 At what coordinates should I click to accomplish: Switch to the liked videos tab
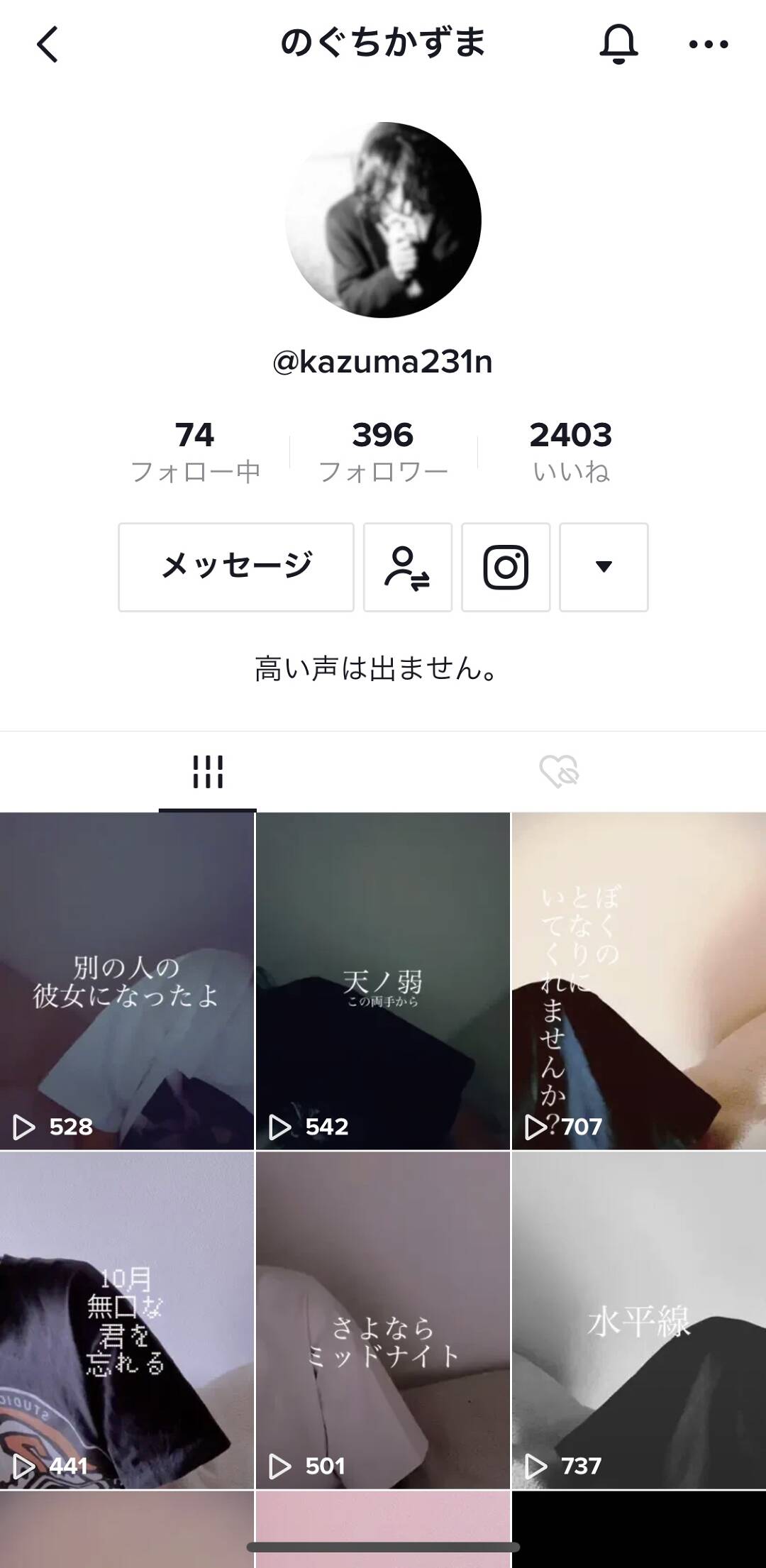tap(559, 771)
